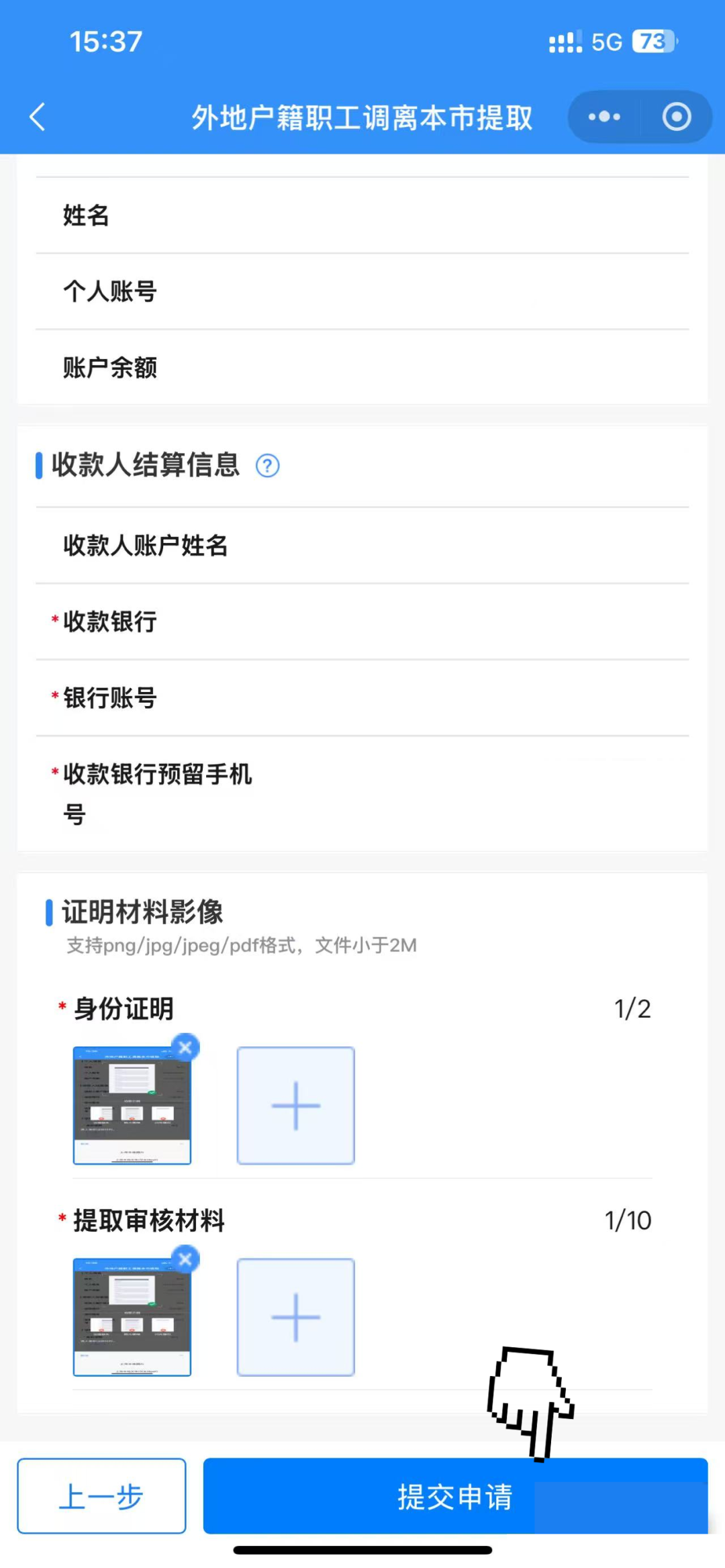725x1568 pixels.
Task: Add another 身份证明 image
Action: (295, 1106)
